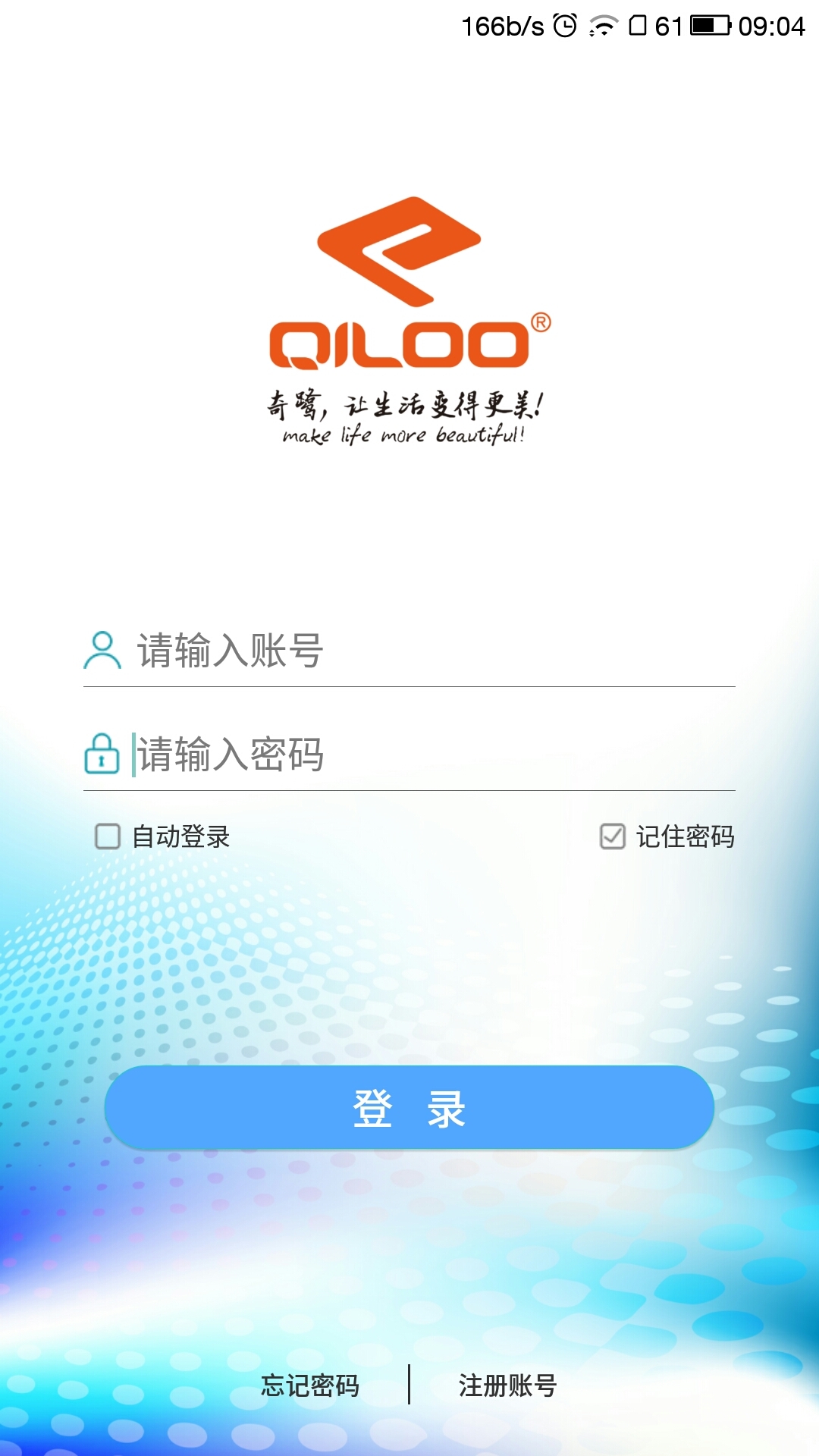Click the battery indicator in the status bar
819x1456 pixels.
711,25
